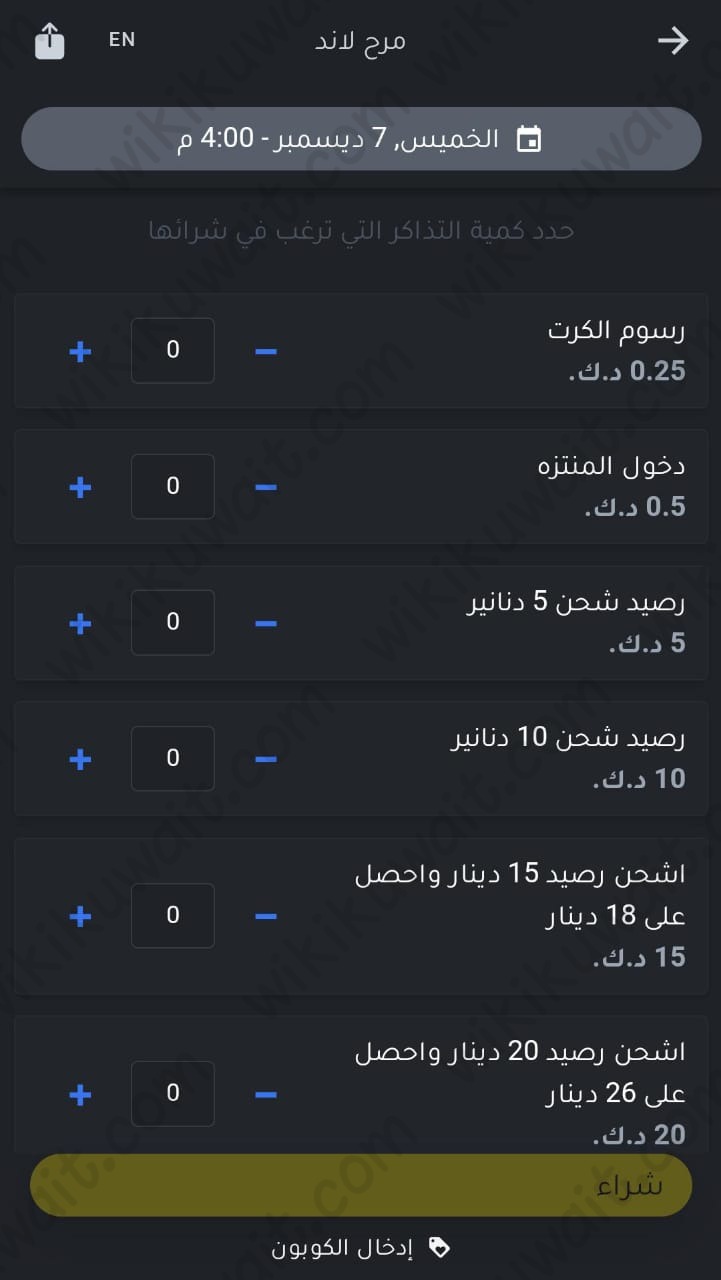Open the date and time selector
721x1280 pixels.
pos(360,138)
